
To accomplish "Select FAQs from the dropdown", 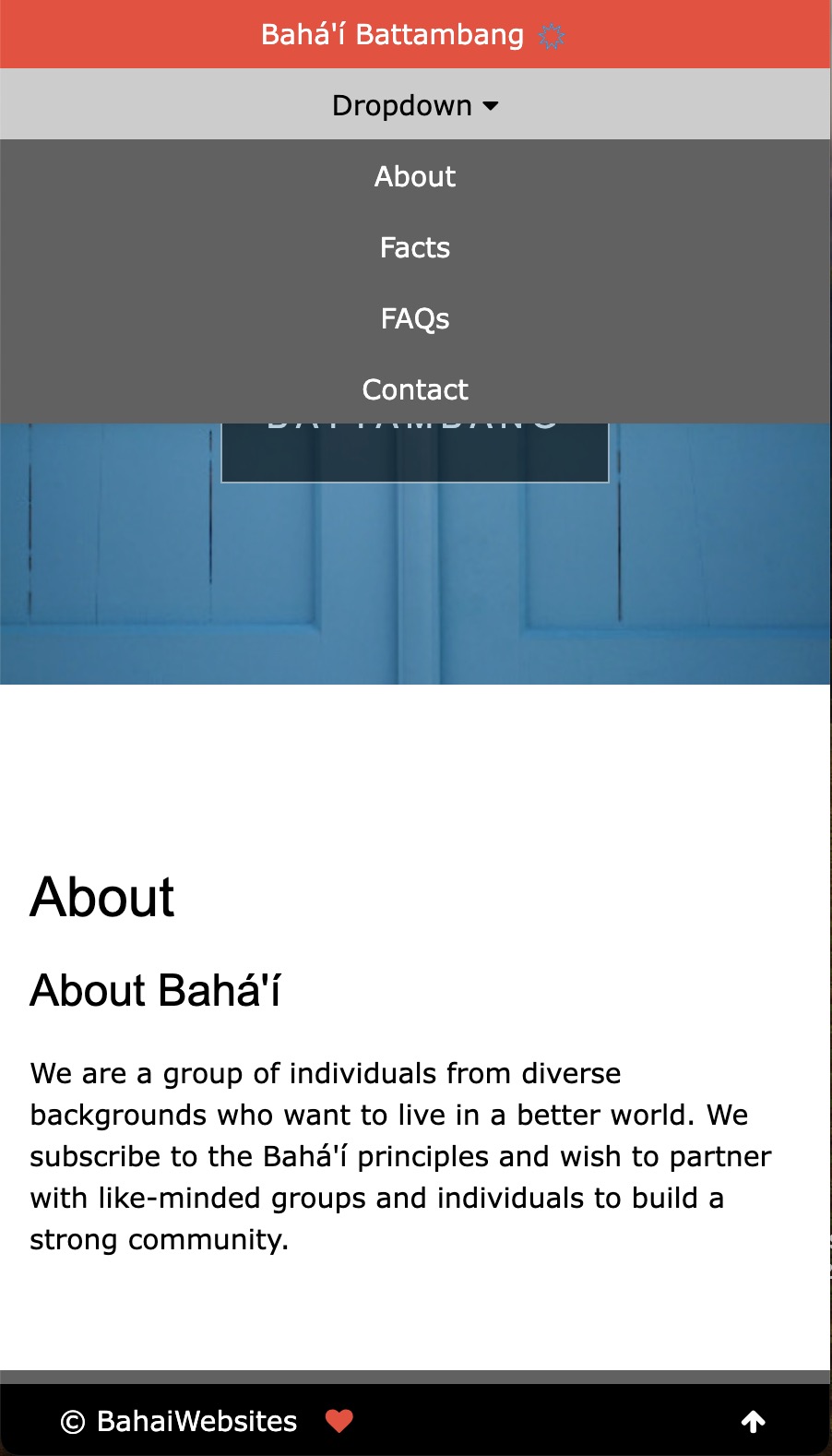I will pyautogui.click(x=415, y=318).
